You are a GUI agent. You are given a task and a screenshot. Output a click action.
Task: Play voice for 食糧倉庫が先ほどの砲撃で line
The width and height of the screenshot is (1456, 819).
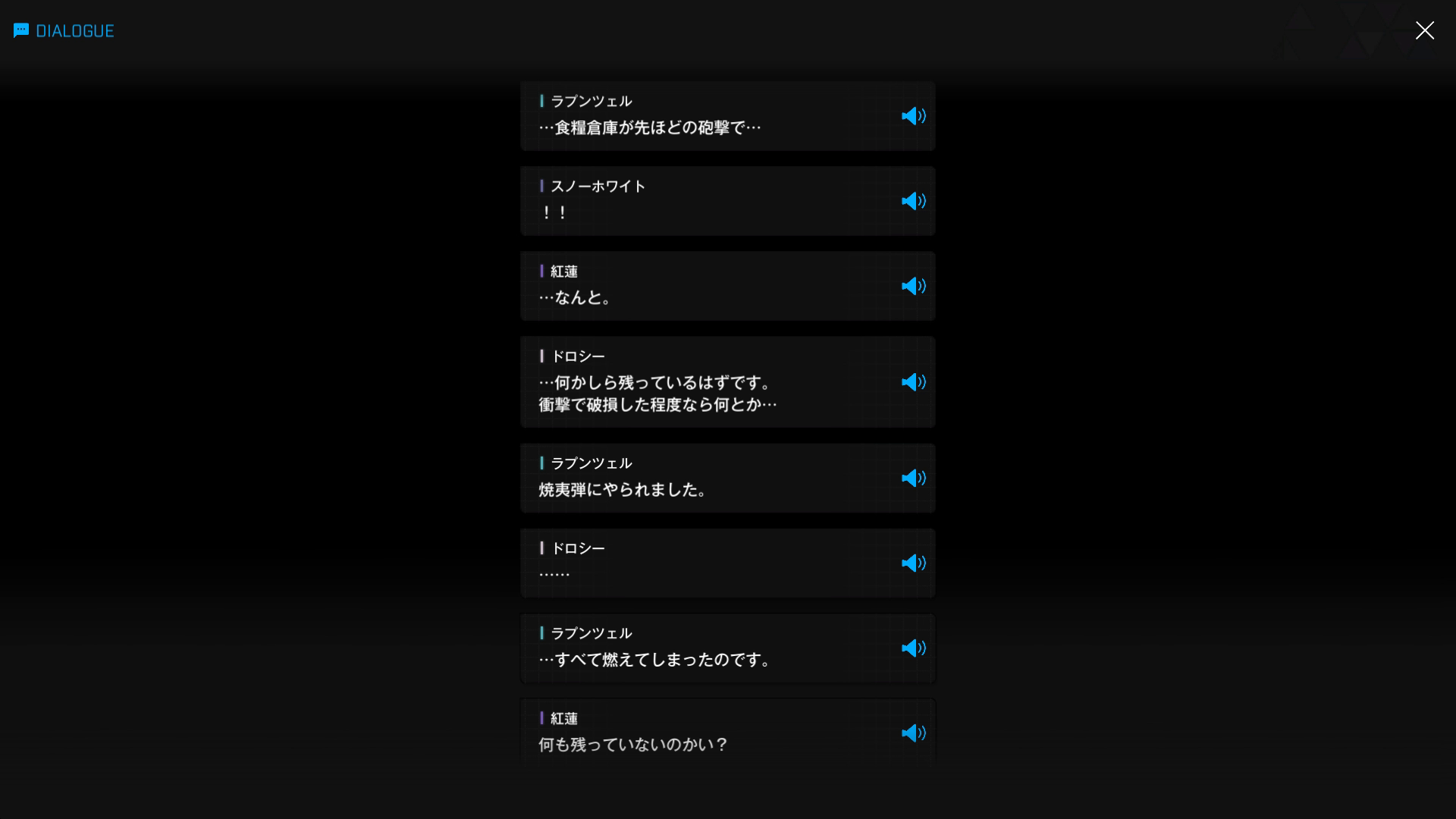pos(913,116)
